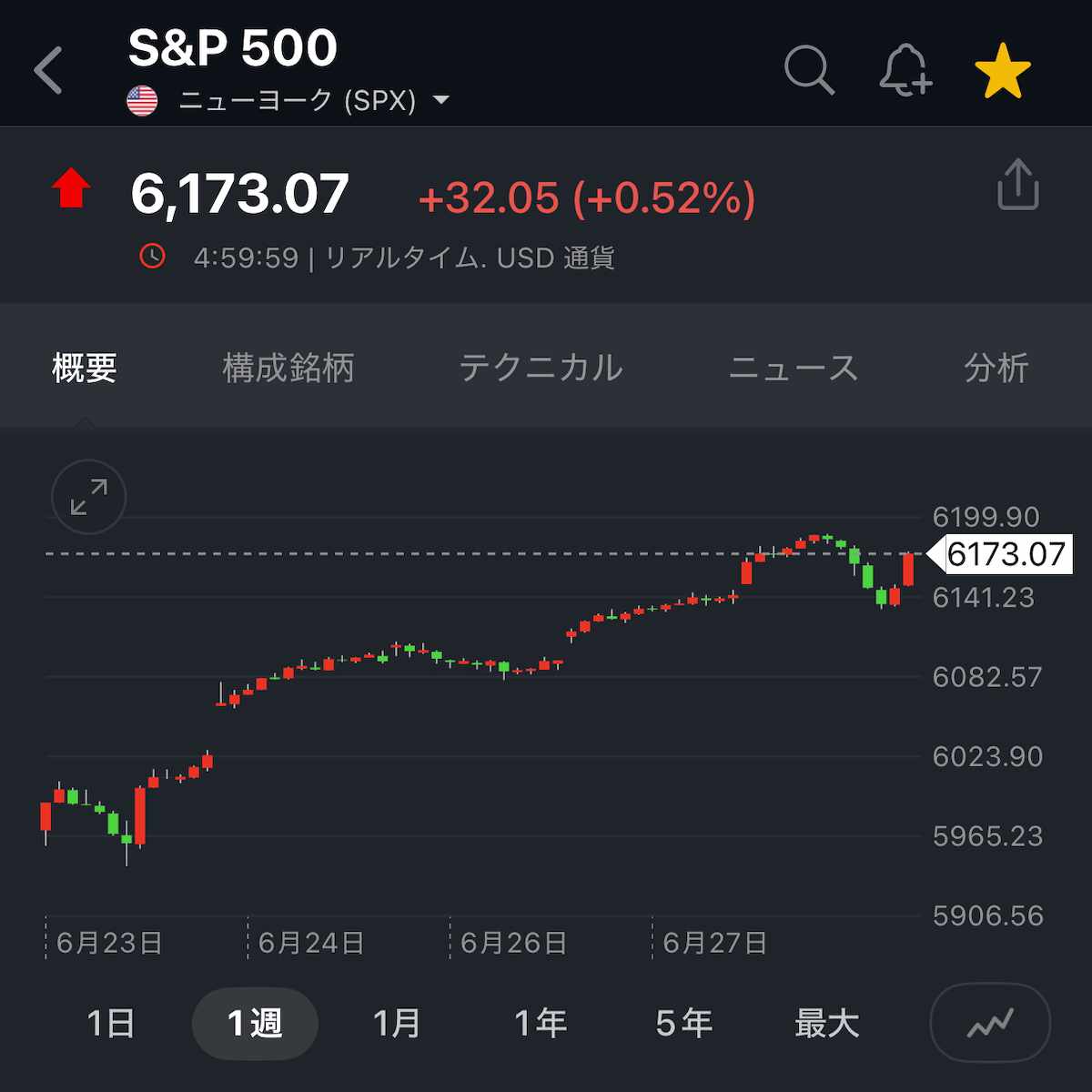Switch to the 概要 tab
The width and height of the screenshot is (1092, 1092).
[85, 369]
